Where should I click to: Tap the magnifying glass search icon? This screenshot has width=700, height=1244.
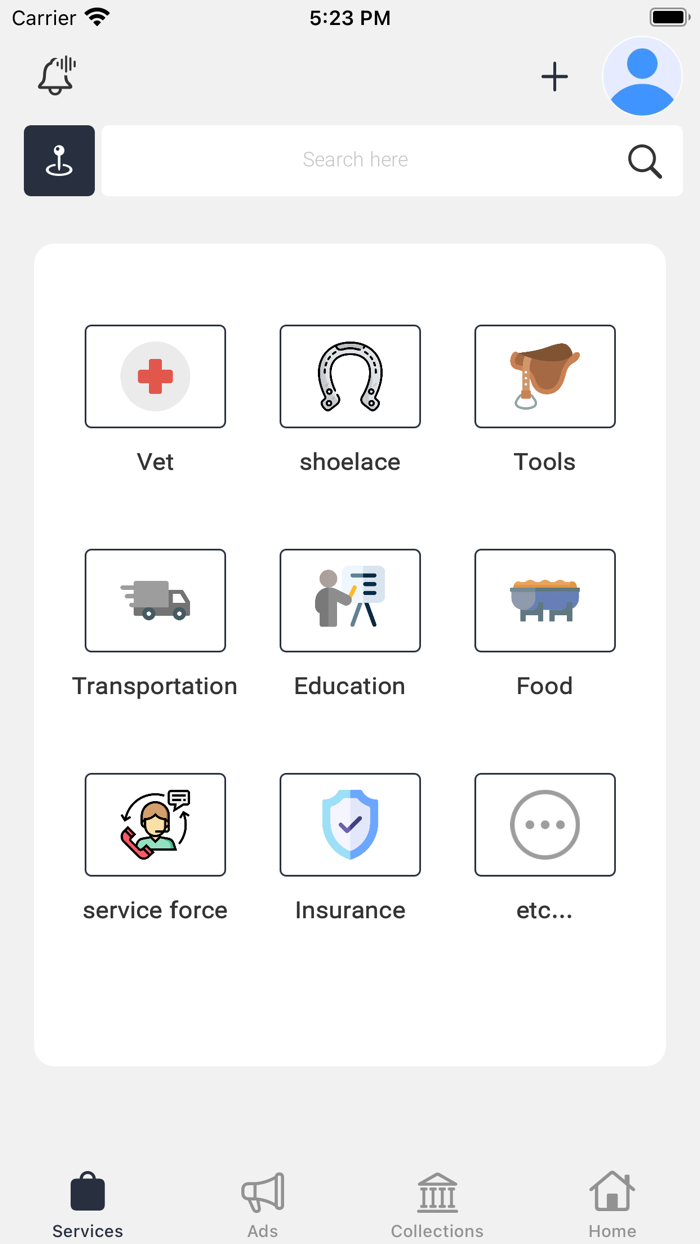coord(644,160)
